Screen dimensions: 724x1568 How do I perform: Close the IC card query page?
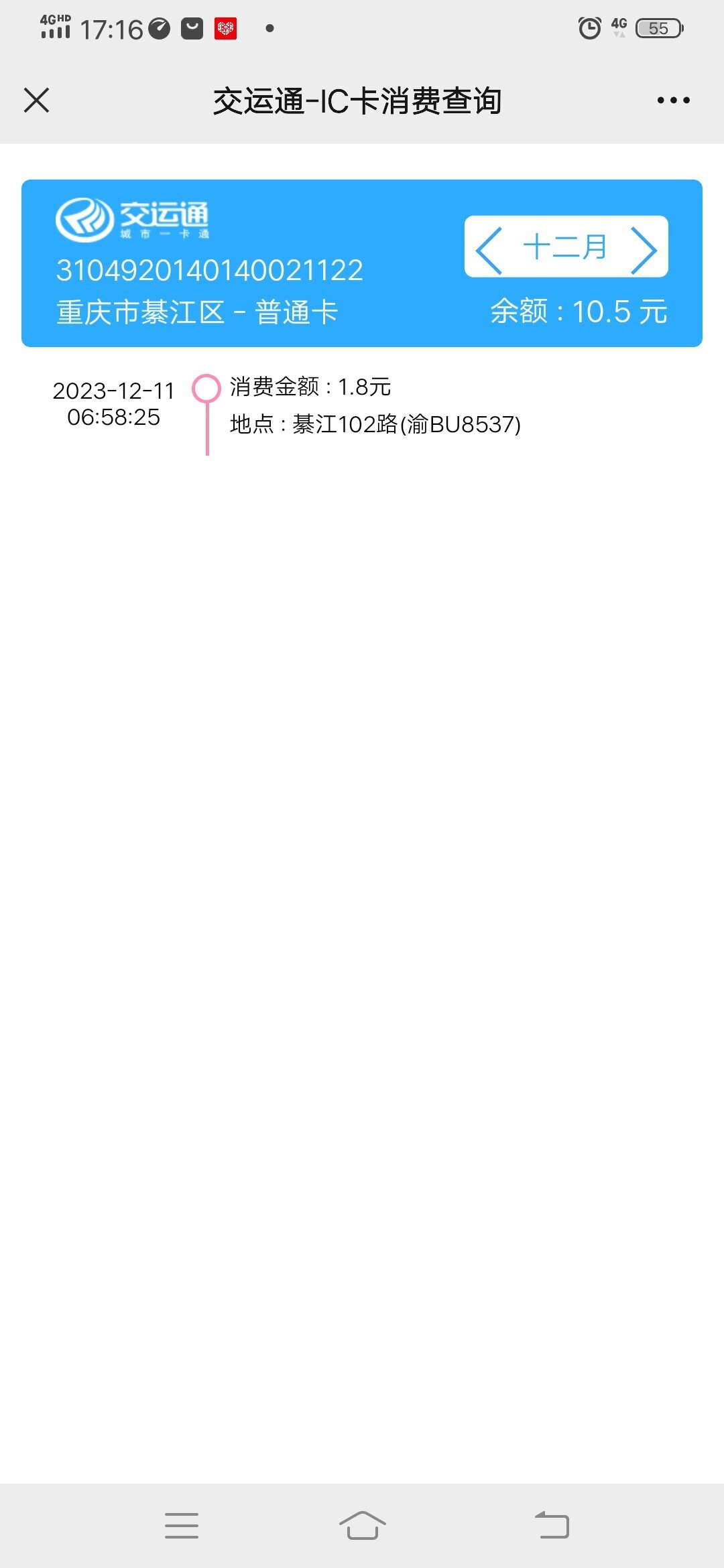(36, 101)
